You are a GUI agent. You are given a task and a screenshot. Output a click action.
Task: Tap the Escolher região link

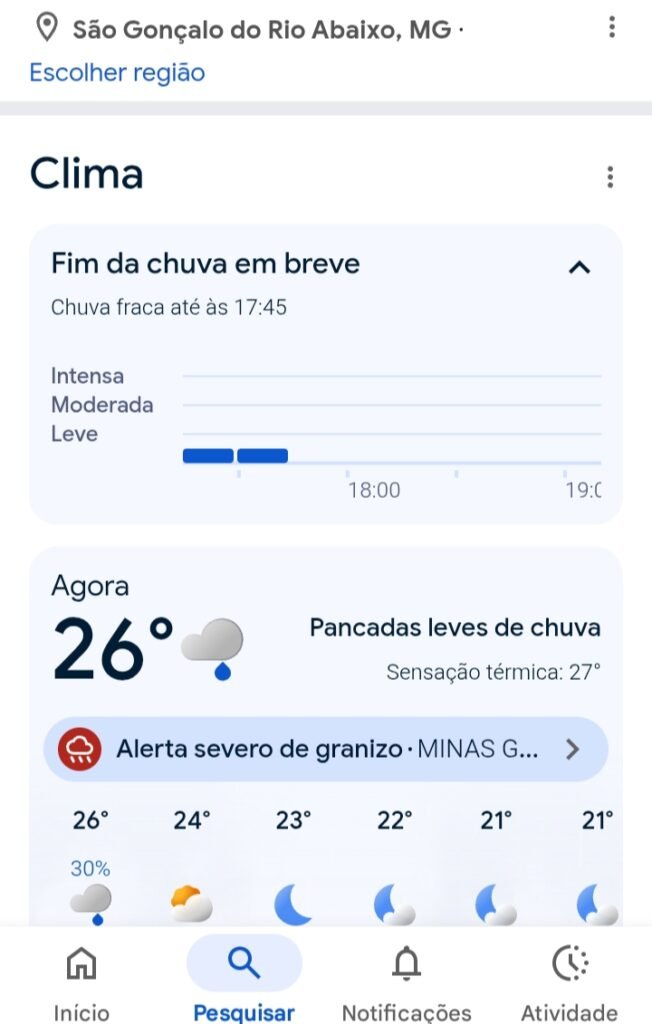[x=117, y=72]
